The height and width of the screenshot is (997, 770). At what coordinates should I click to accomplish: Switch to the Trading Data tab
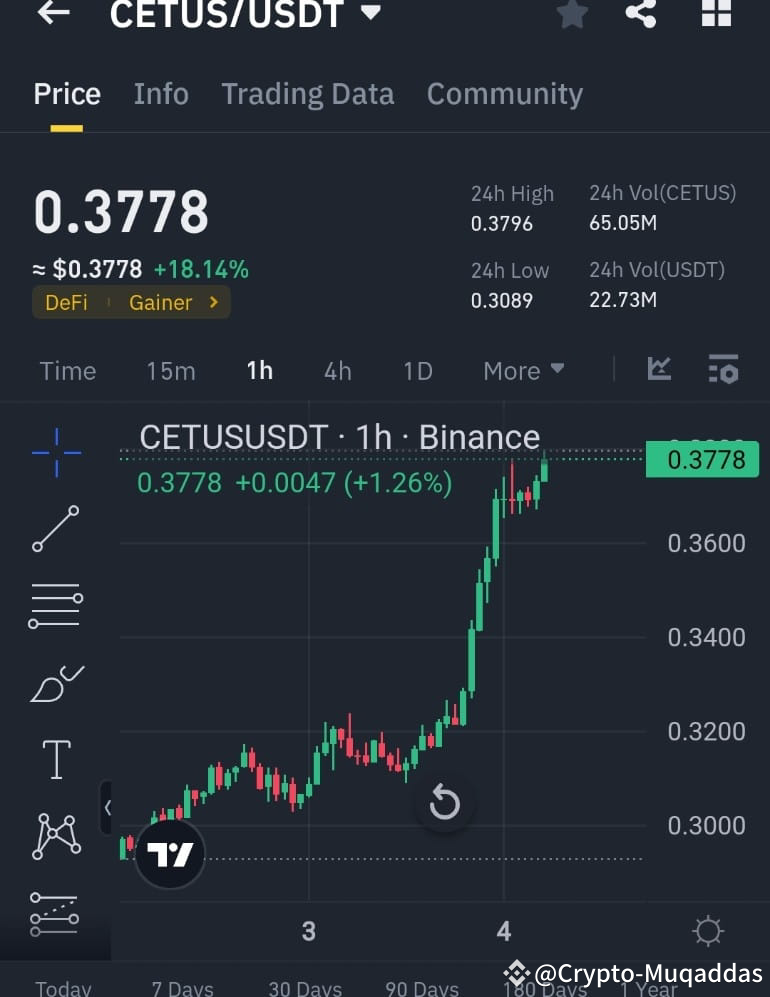coord(307,93)
